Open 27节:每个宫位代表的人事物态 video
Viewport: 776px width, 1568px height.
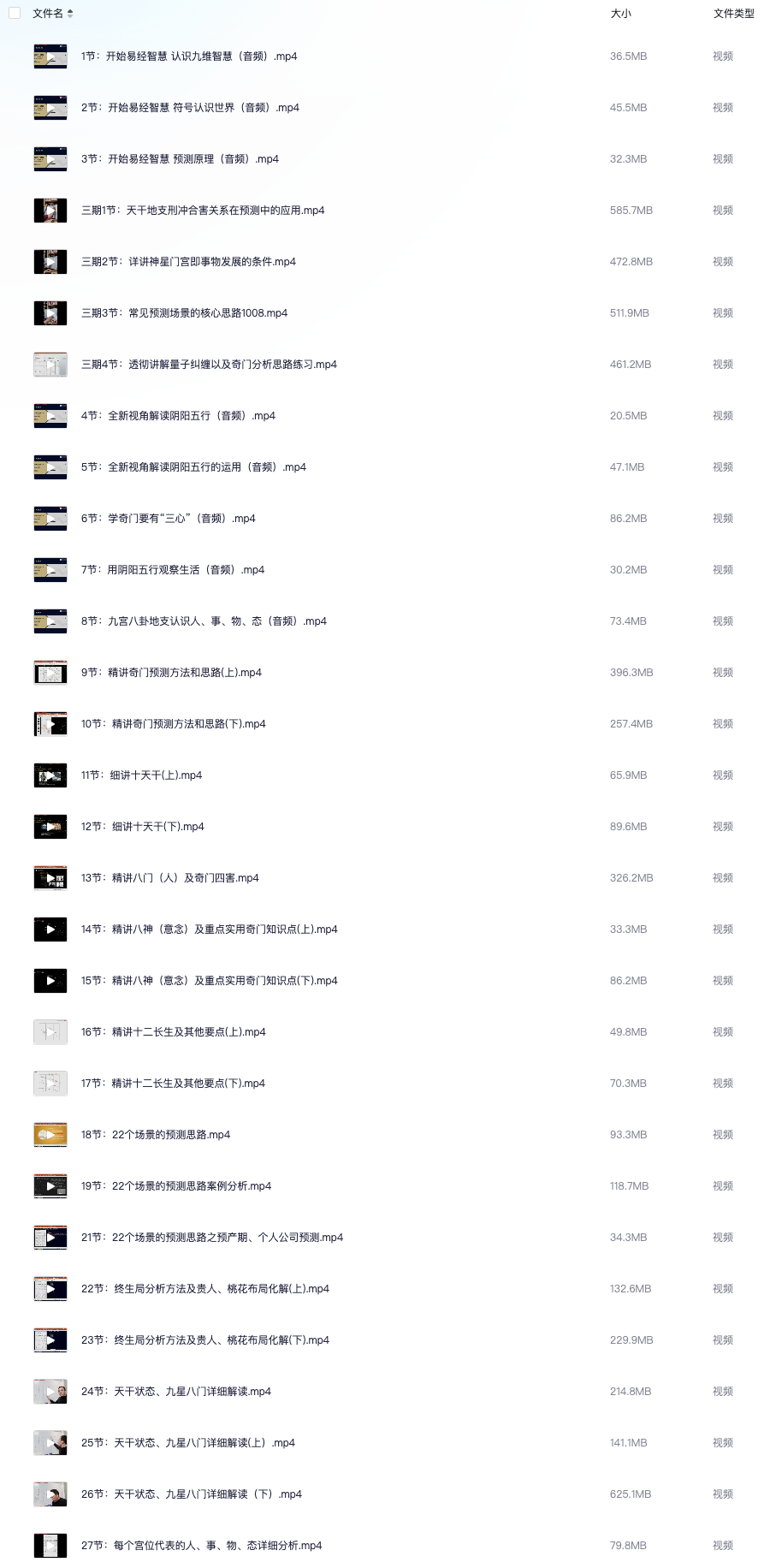coord(201,1546)
